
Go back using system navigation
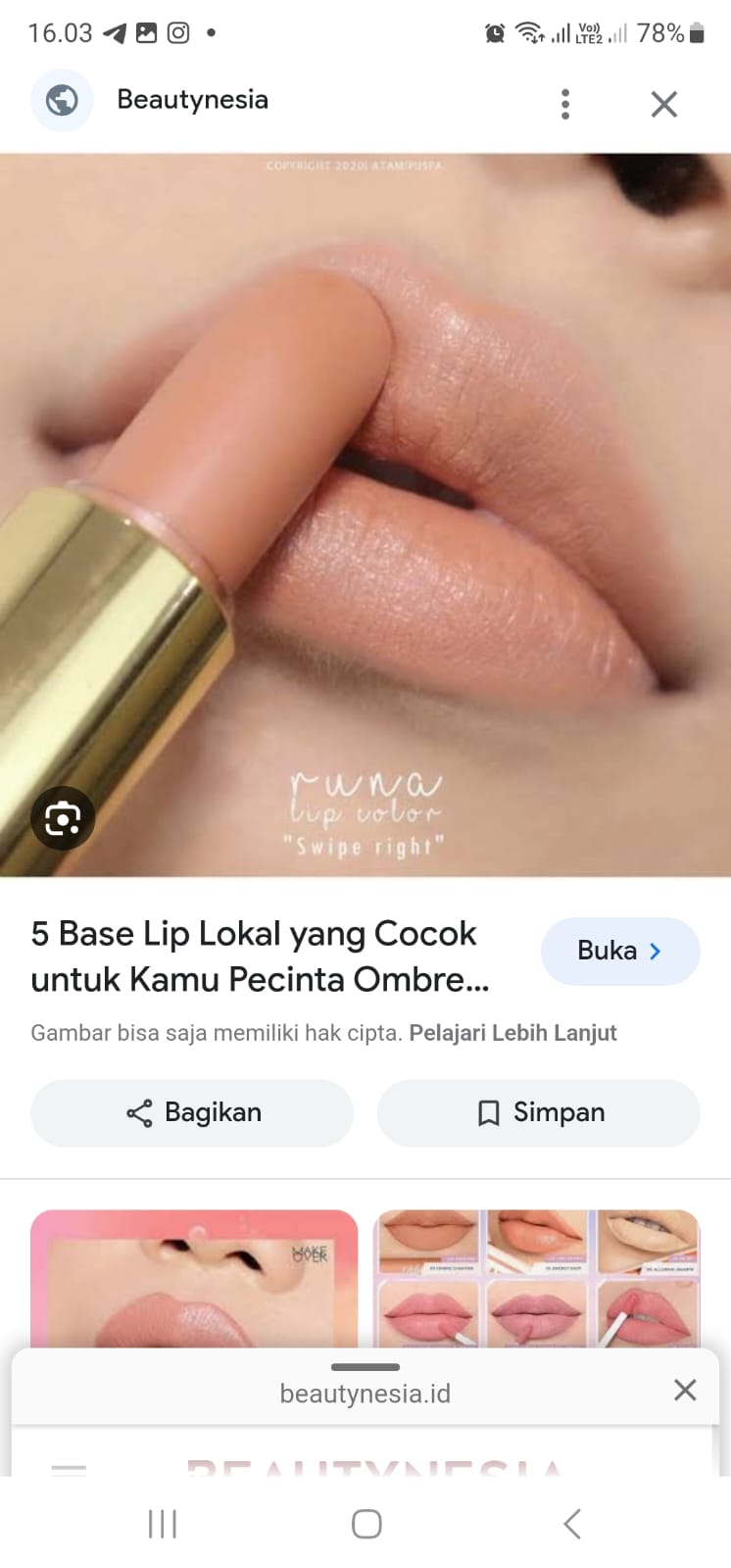pyautogui.click(x=572, y=1524)
